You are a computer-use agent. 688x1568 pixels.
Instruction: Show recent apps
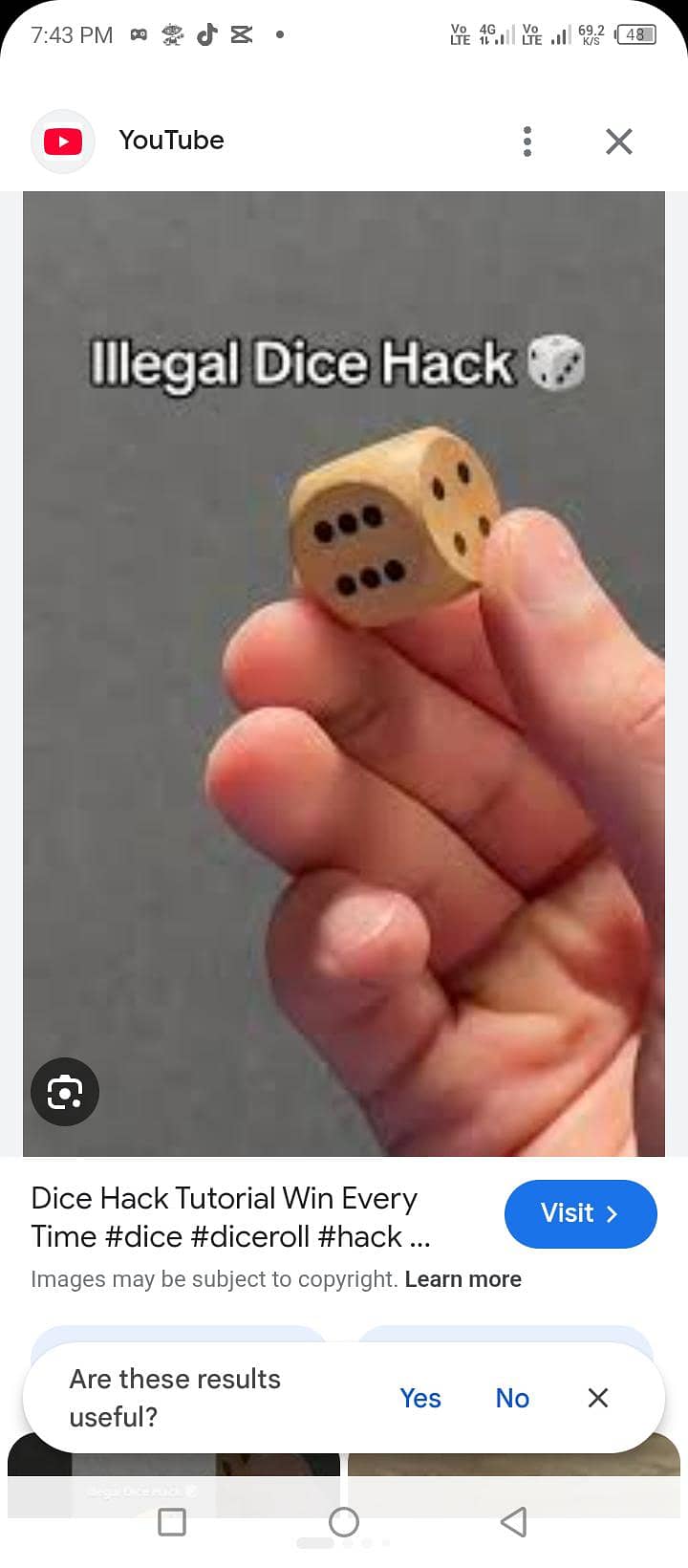coord(172,1521)
